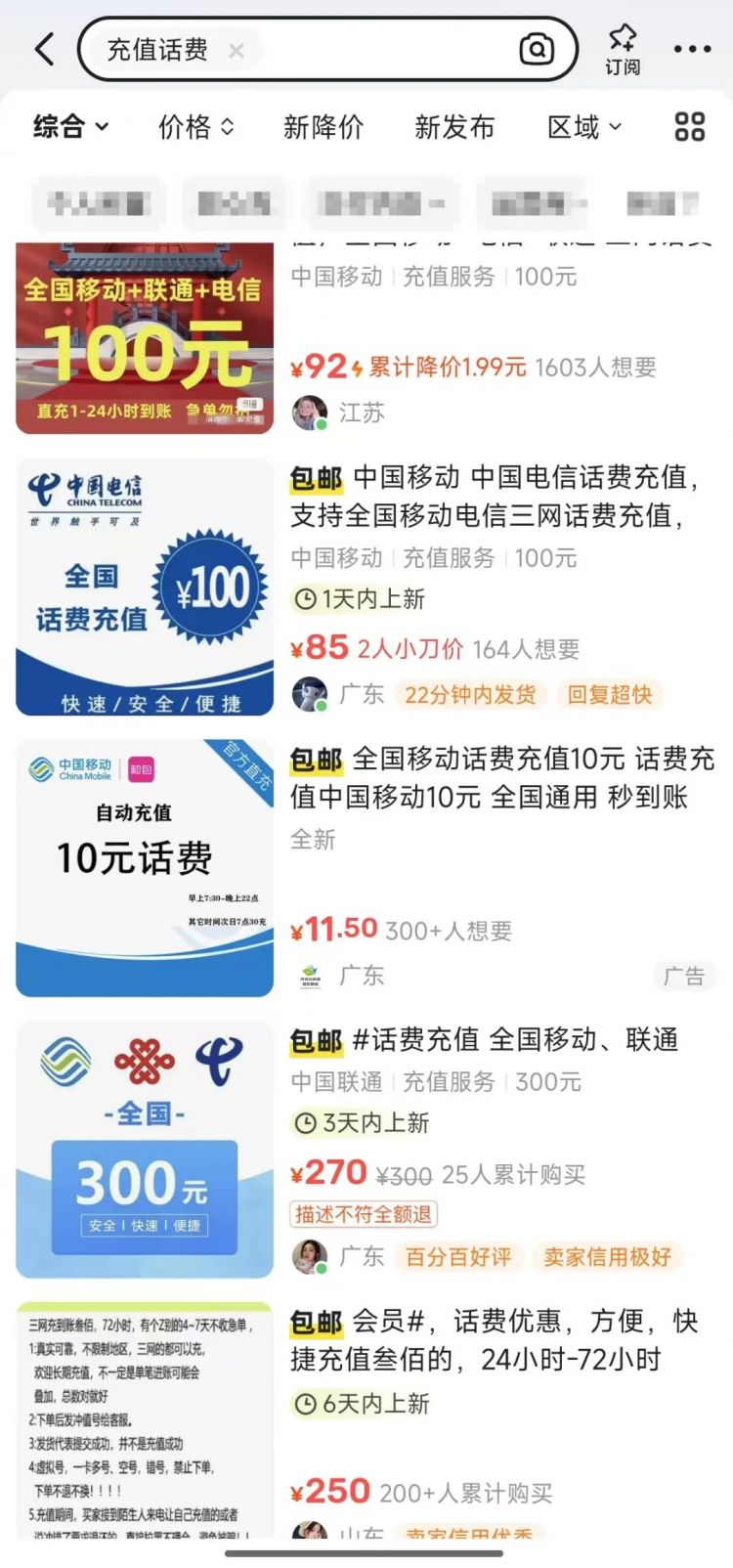The height and width of the screenshot is (1568, 733).
Task: Switch to the 新发布 filter
Action: click(454, 127)
